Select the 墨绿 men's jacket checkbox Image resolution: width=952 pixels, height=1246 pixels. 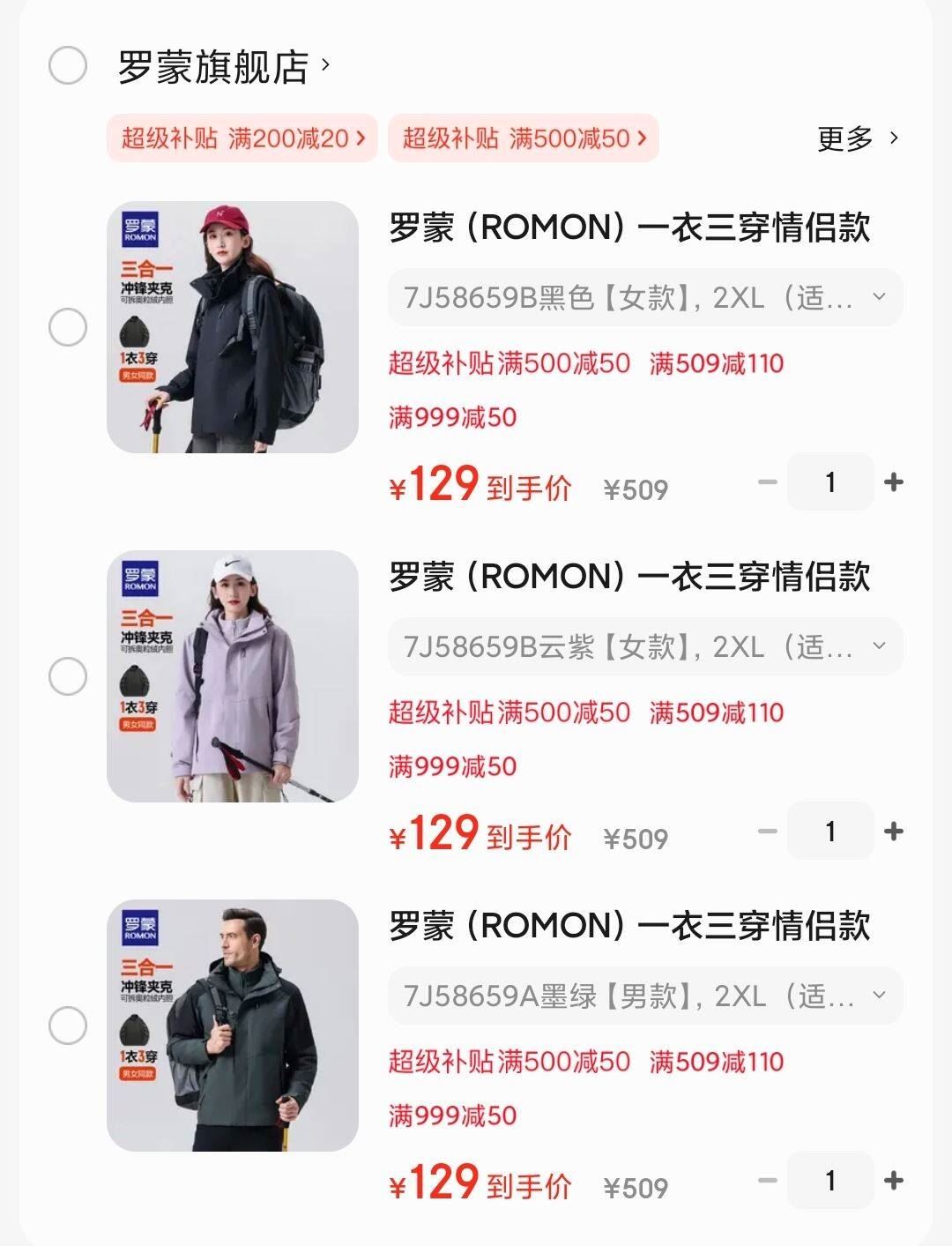coord(68,1026)
